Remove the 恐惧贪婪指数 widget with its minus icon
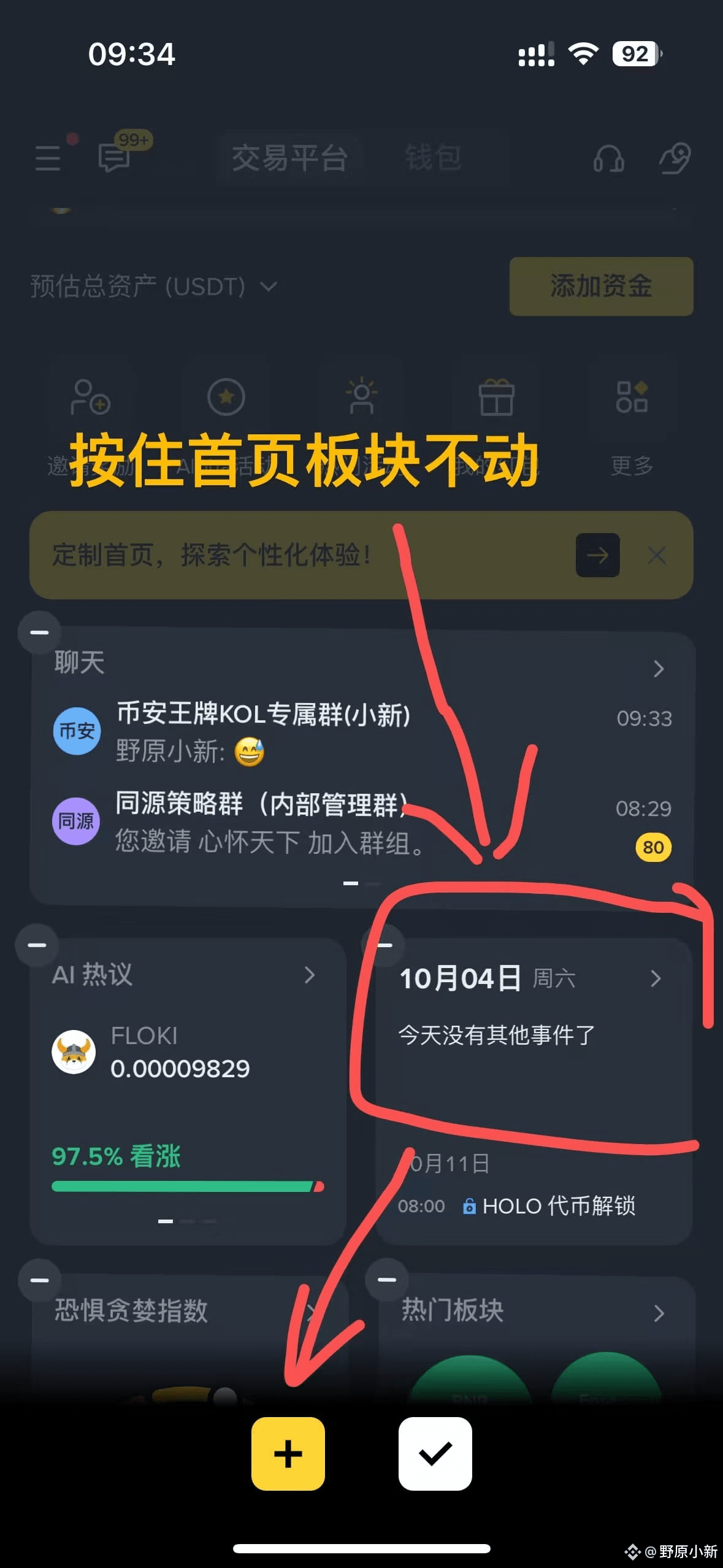The image size is (723, 1568). pyautogui.click(x=39, y=1280)
